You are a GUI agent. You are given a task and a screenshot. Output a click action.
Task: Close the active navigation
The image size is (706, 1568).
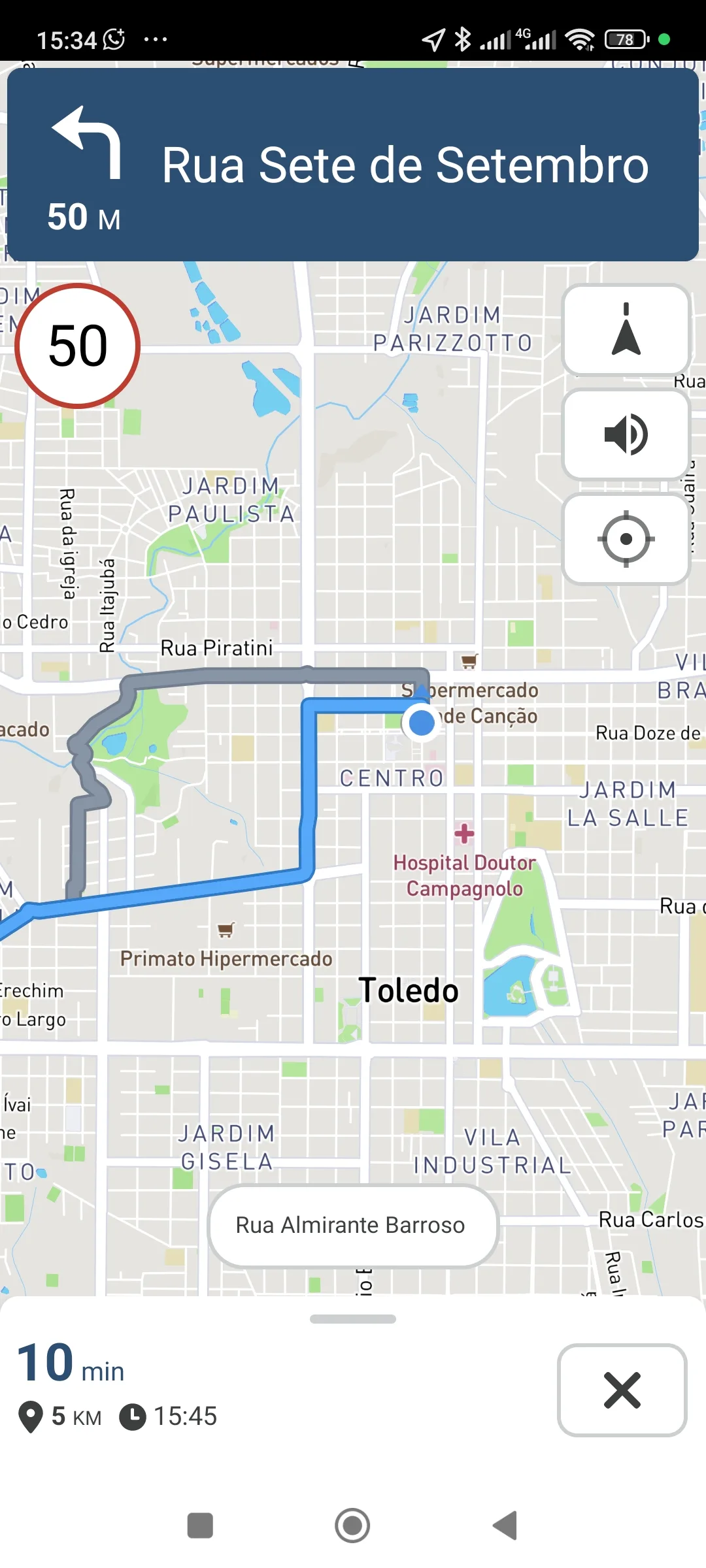tap(622, 1390)
